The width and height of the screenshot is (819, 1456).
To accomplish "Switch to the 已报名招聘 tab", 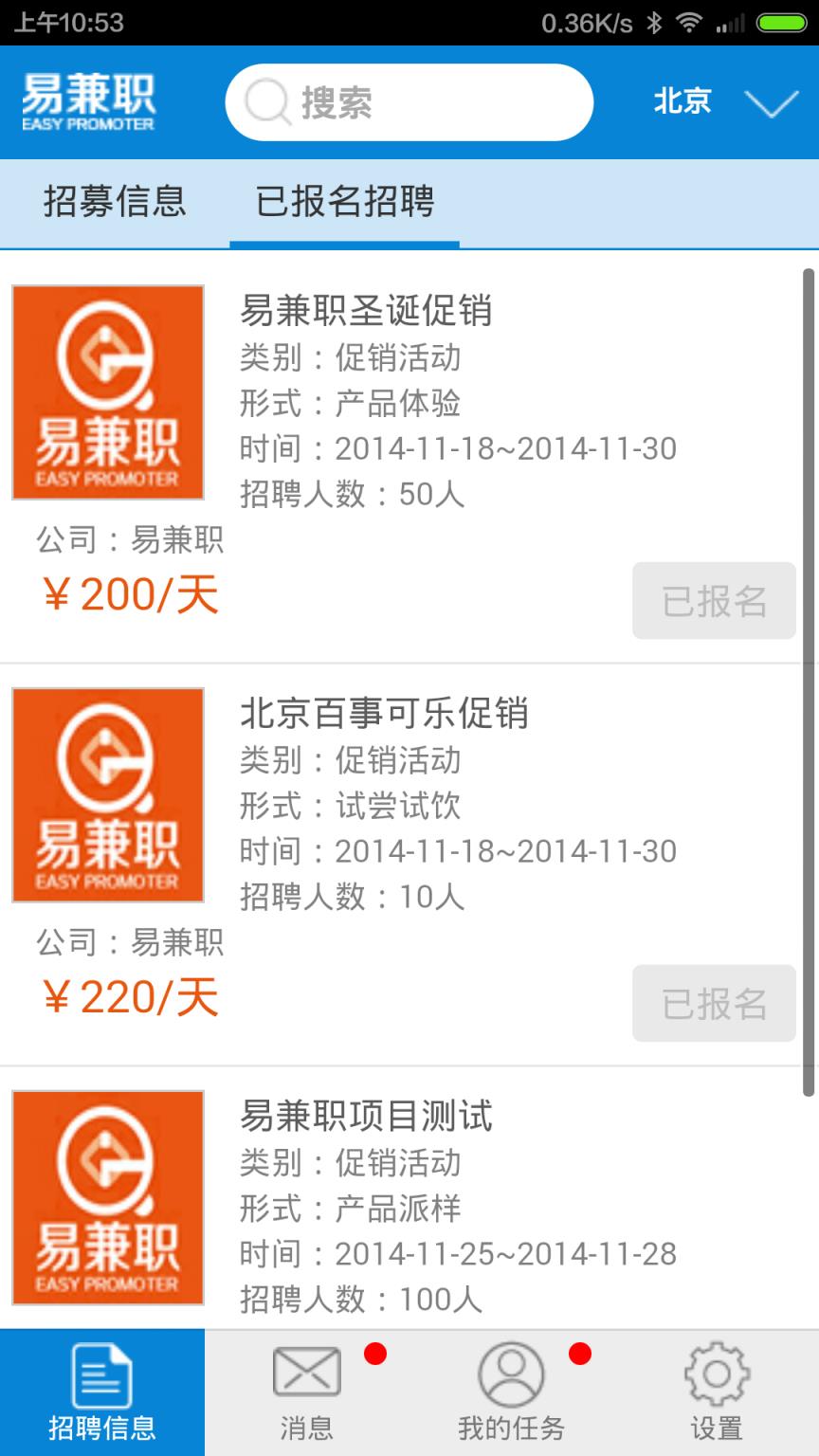I will pos(343,203).
